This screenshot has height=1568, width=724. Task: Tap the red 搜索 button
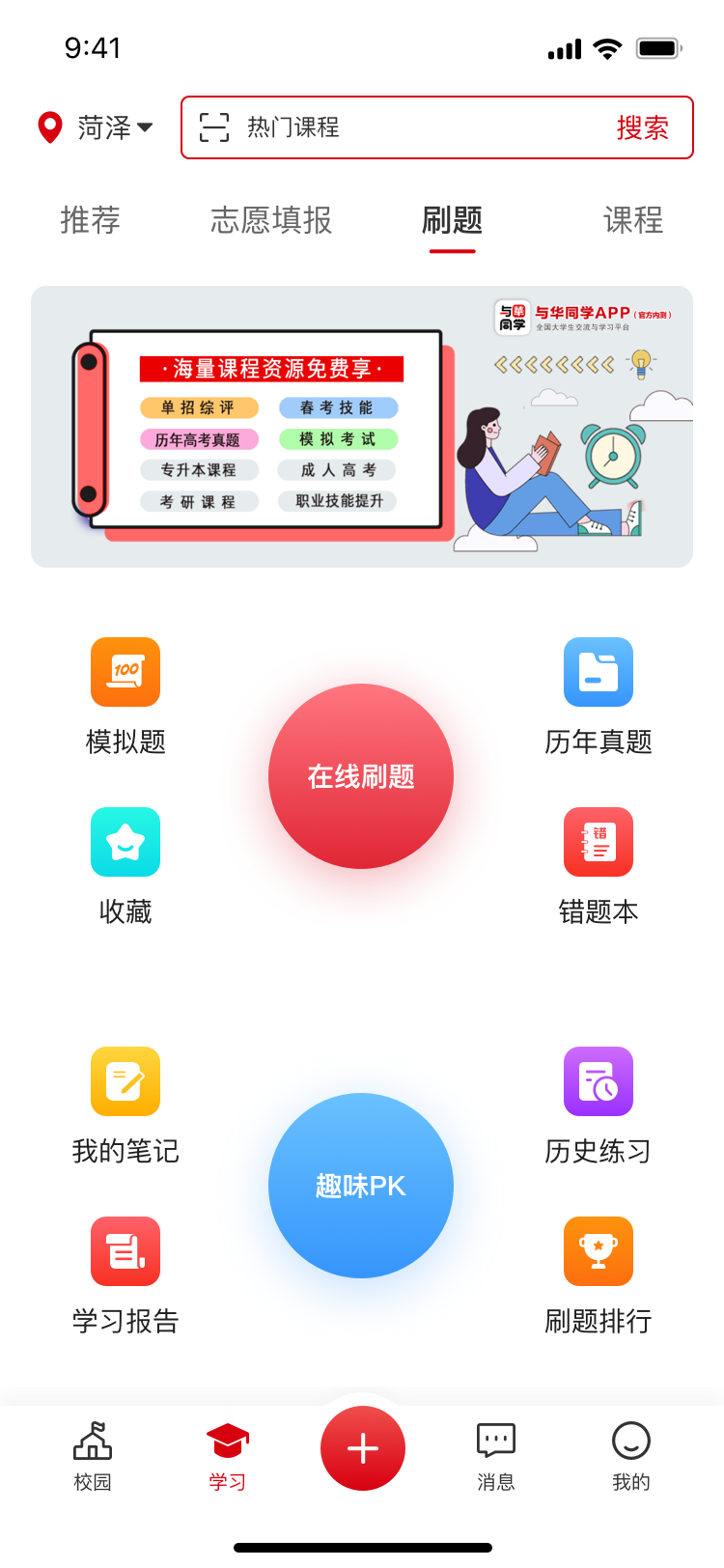click(x=642, y=127)
